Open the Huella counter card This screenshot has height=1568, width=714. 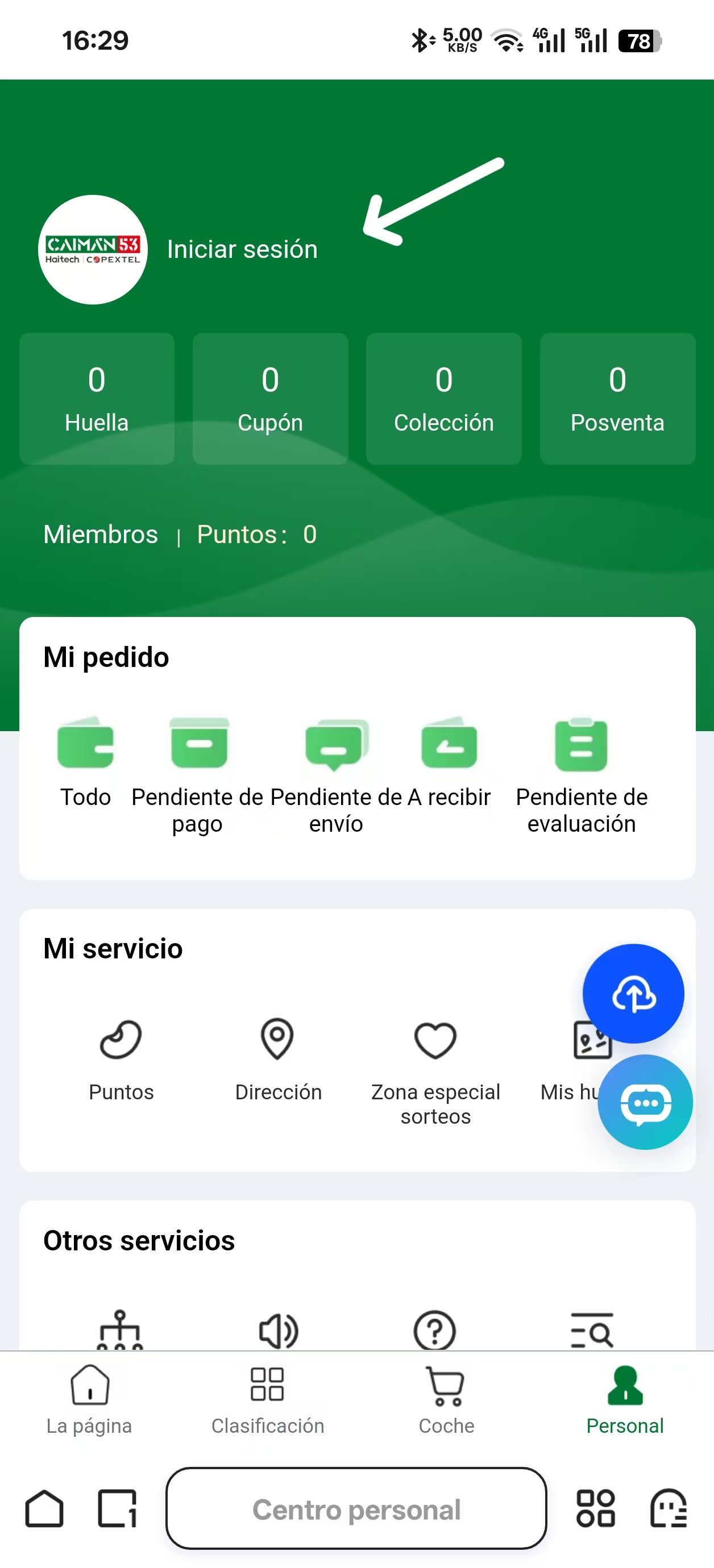click(x=97, y=399)
